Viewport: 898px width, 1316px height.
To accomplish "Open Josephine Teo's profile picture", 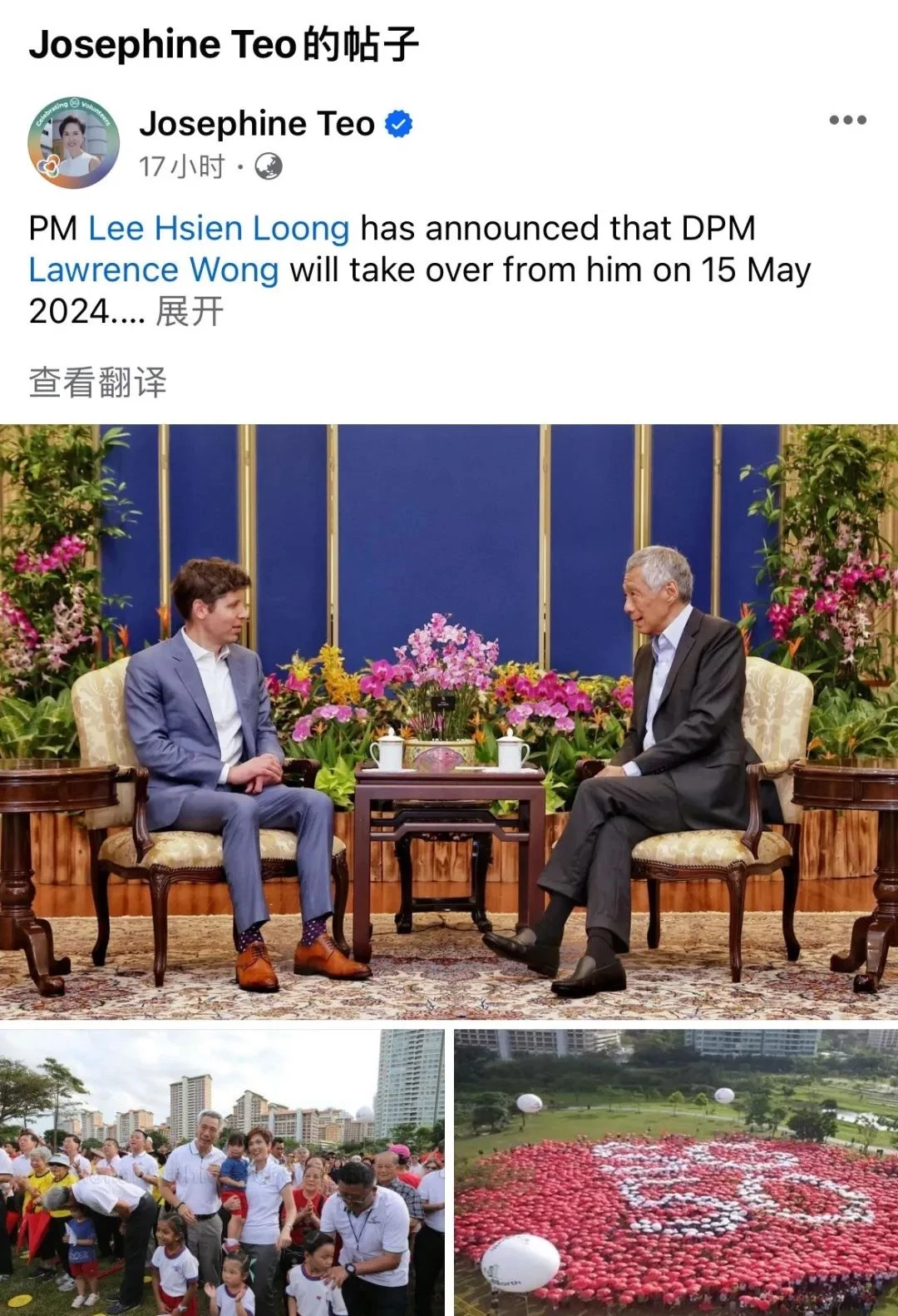I will click(x=73, y=142).
